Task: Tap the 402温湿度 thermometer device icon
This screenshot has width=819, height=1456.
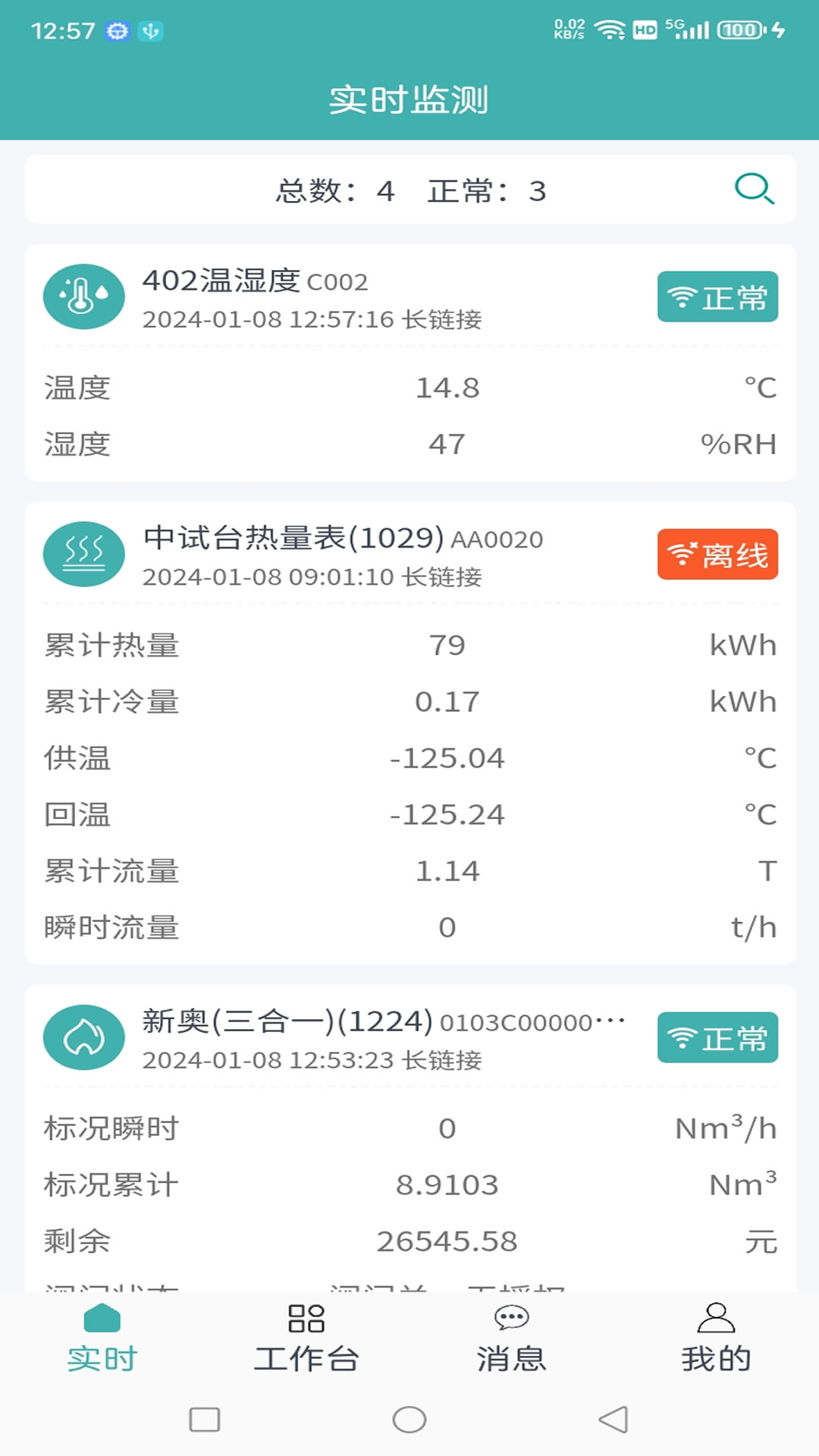Action: click(83, 297)
